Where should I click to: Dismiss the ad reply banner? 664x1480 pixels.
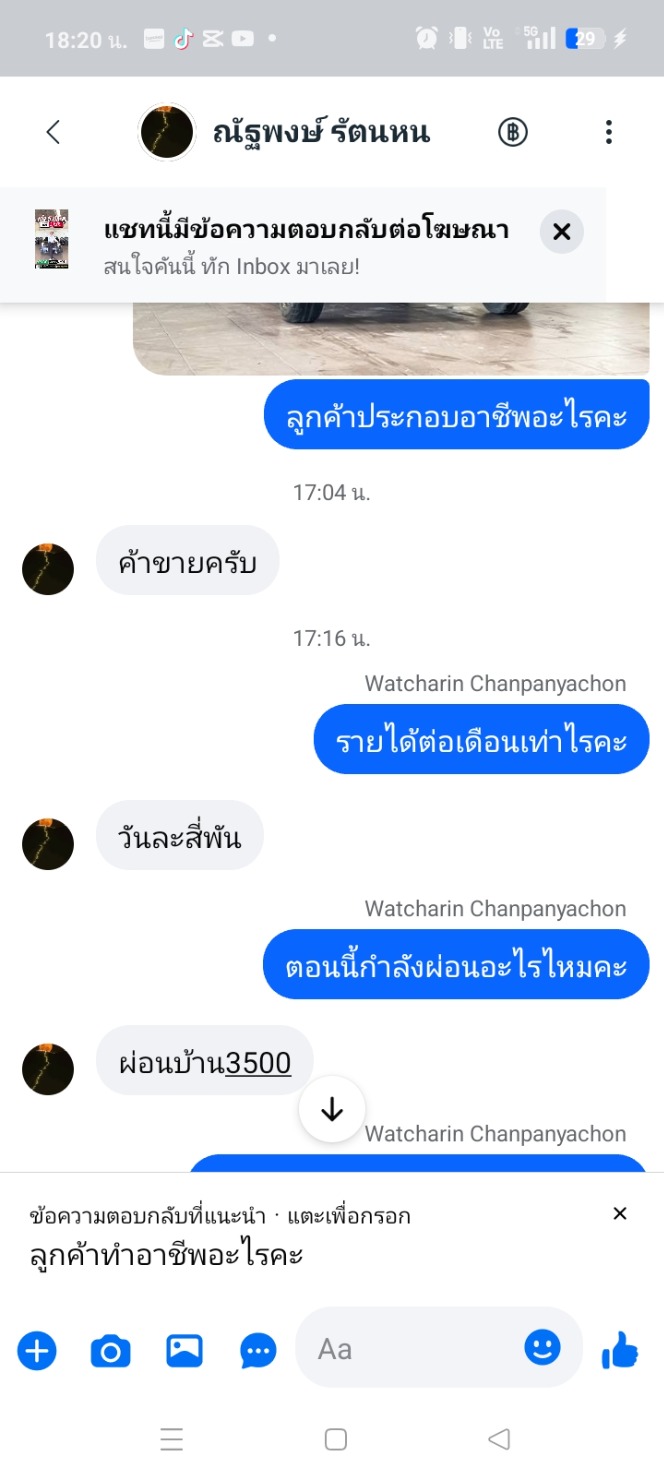[x=562, y=232]
